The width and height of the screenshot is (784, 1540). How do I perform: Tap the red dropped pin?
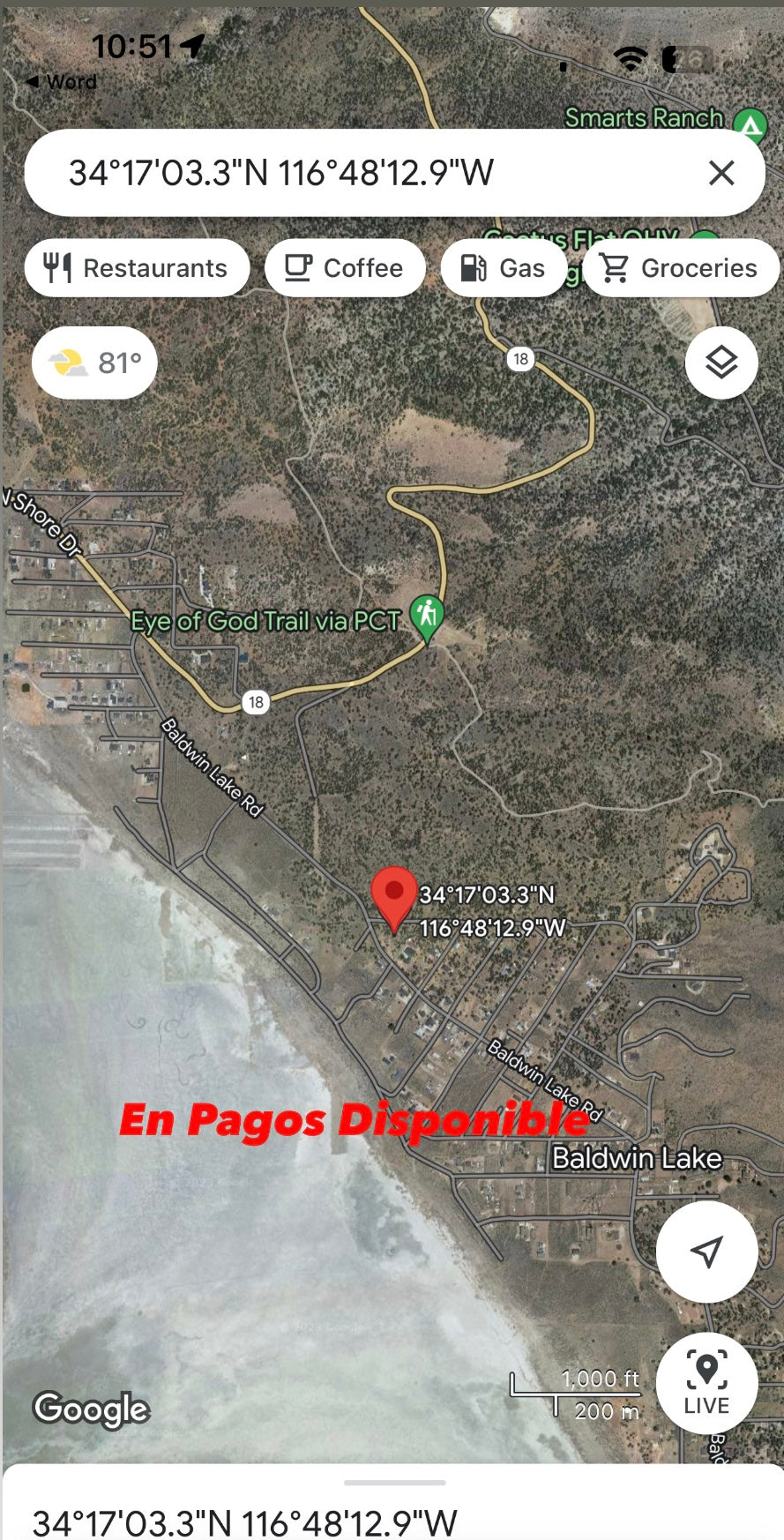tap(393, 895)
